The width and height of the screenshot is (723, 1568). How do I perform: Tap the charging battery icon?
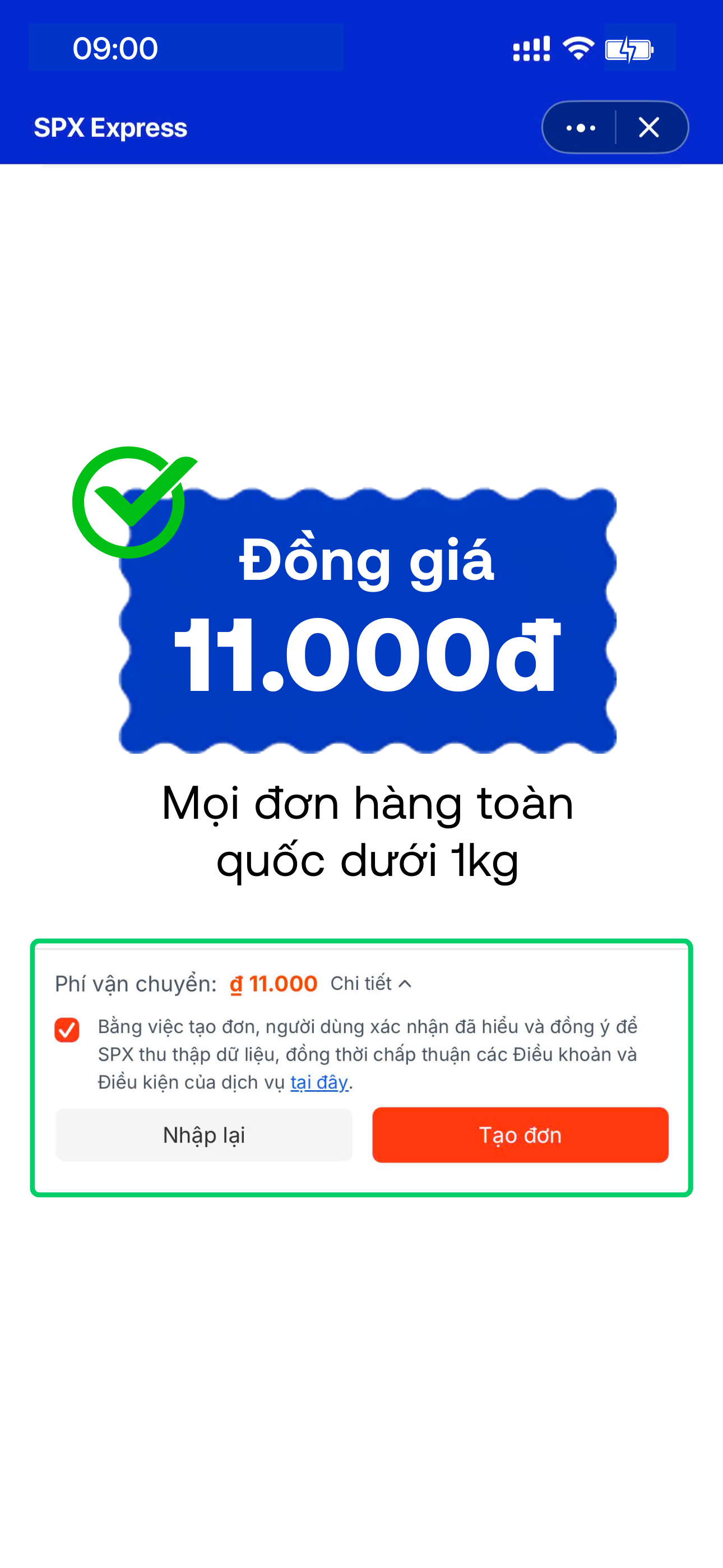coord(629,49)
